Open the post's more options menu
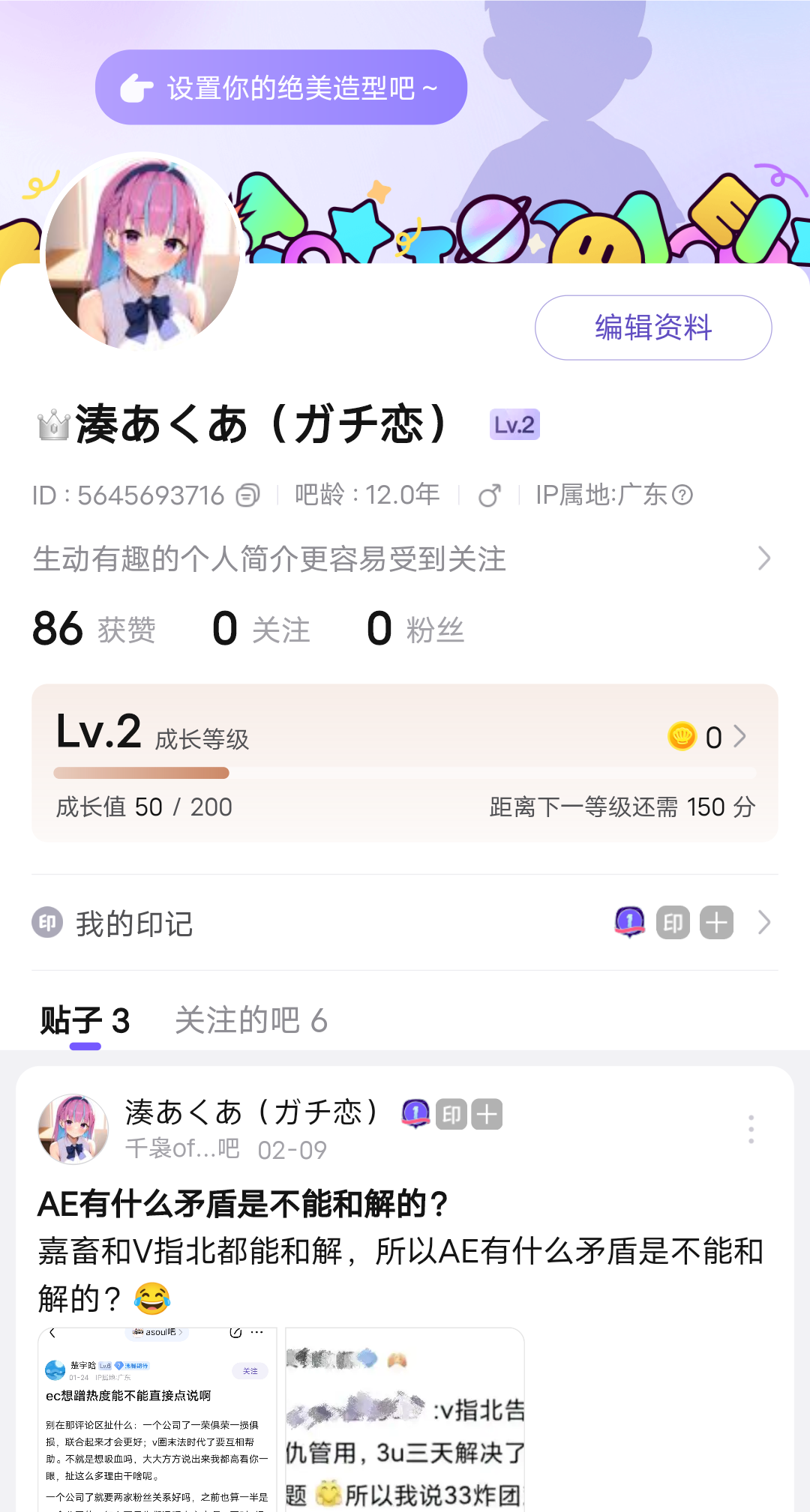 point(751,1129)
